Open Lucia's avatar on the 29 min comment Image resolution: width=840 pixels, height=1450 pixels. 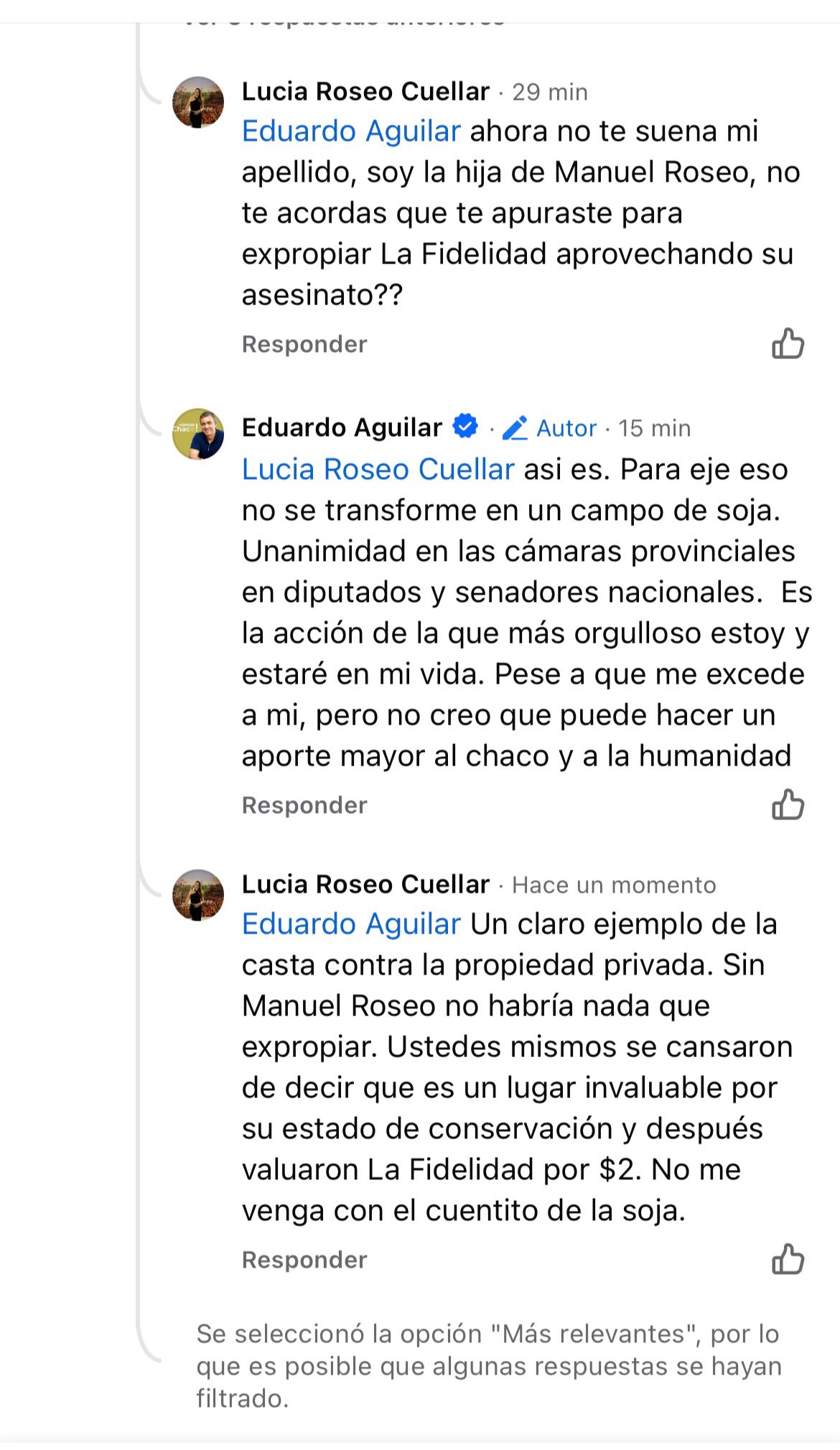click(x=198, y=103)
